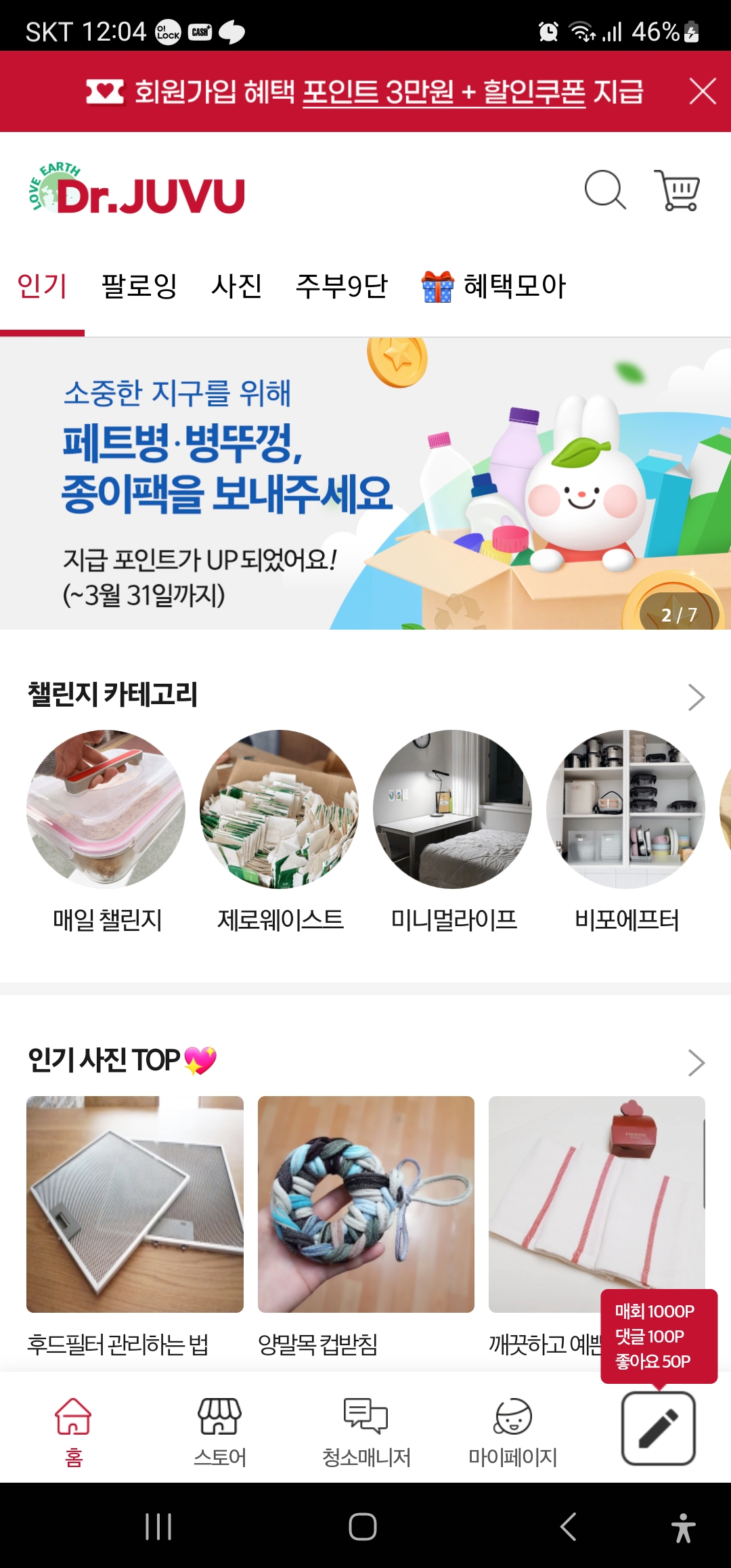Switch to the 사진 tab
The width and height of the screenshot is (731, 1568).
pyautogui.click(x=236, y=286)
